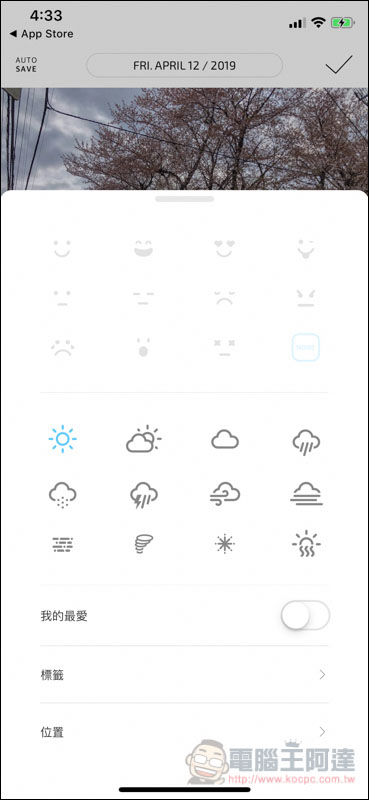369x800 pixels.
Task: Select the sunny weather icon
Action: click(62, 439)
